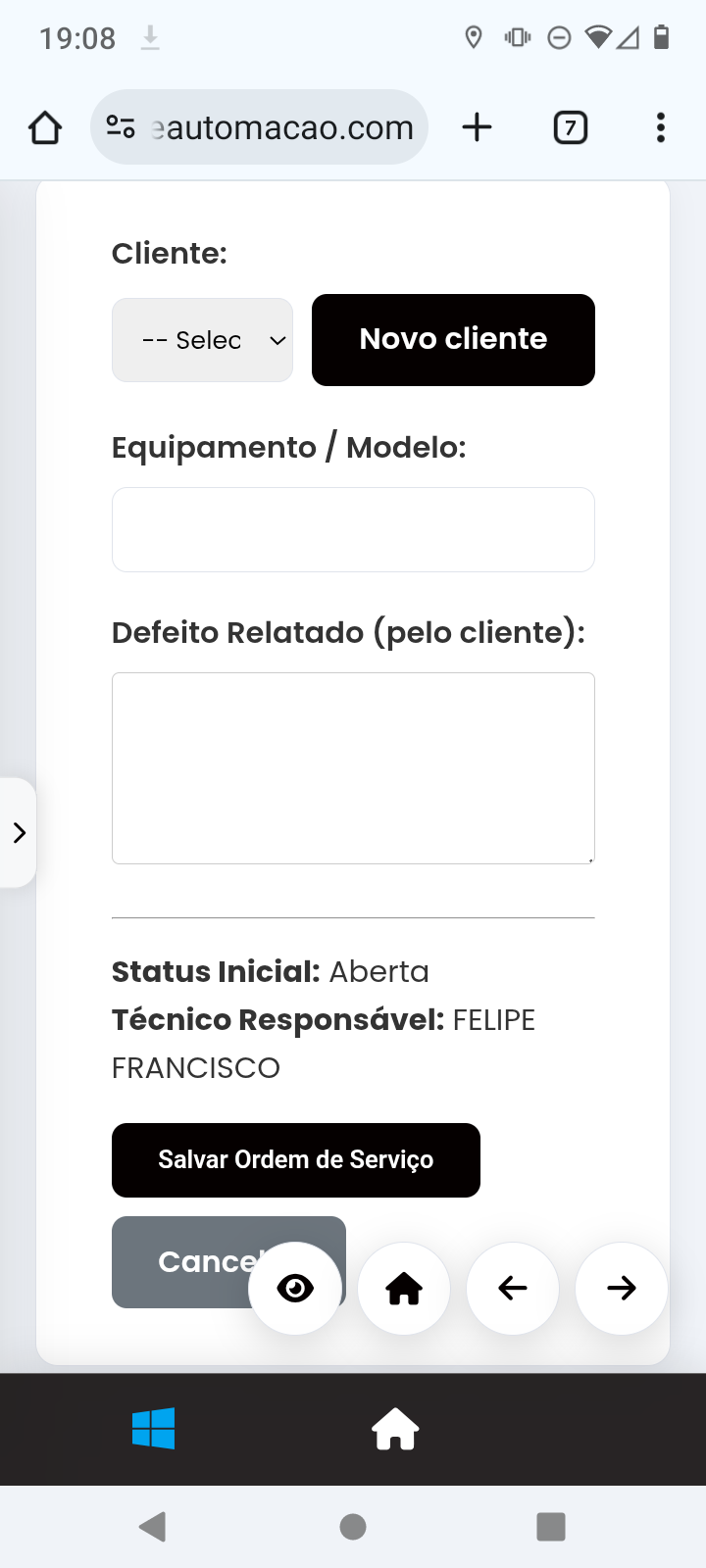Image resolution: width=706 pixels, height=1568 pixels.
Task: Tap the floating eye visibility button
Action: tap(295, 1288)
